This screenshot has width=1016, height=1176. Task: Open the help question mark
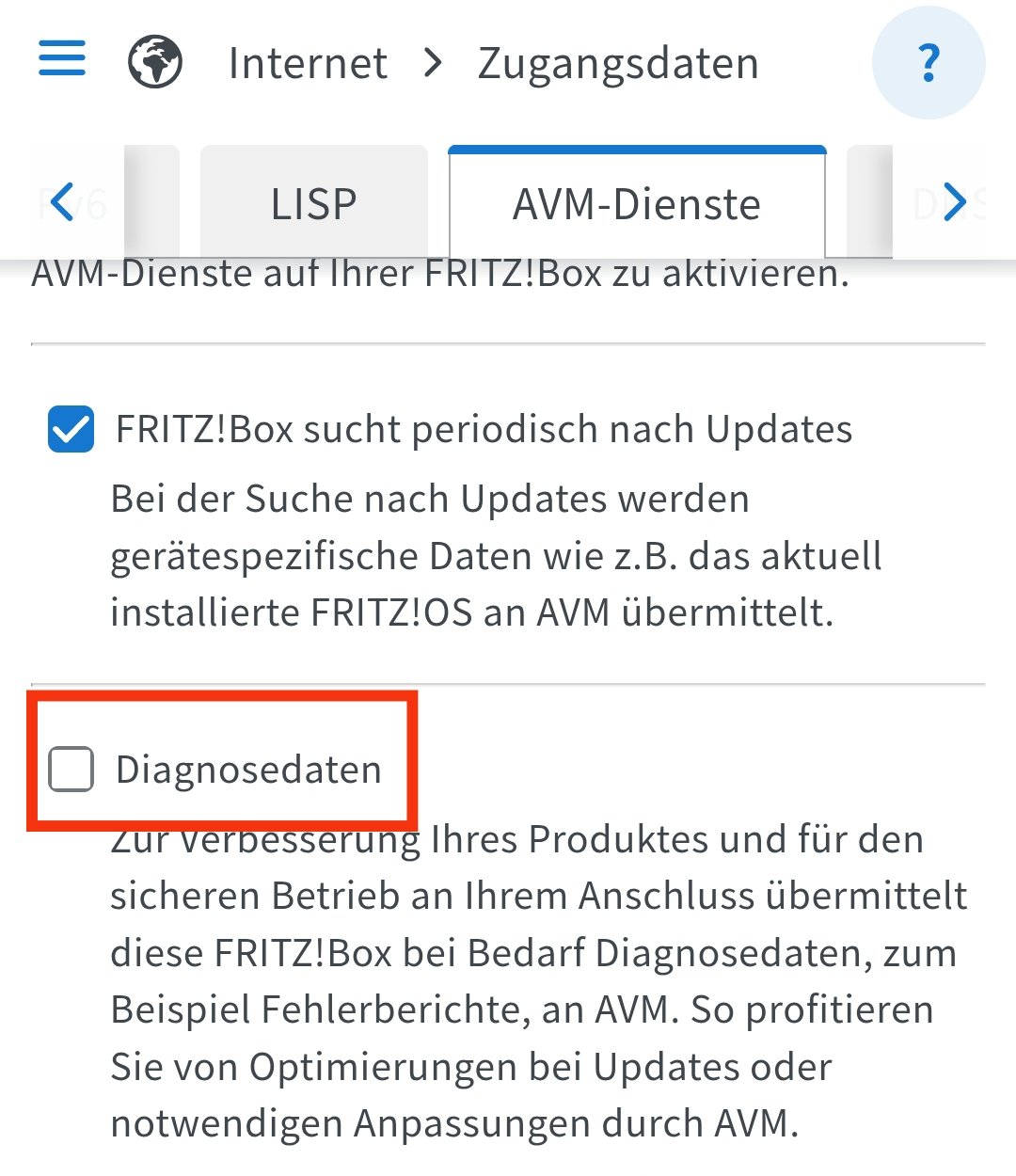(x=929, y=63)
